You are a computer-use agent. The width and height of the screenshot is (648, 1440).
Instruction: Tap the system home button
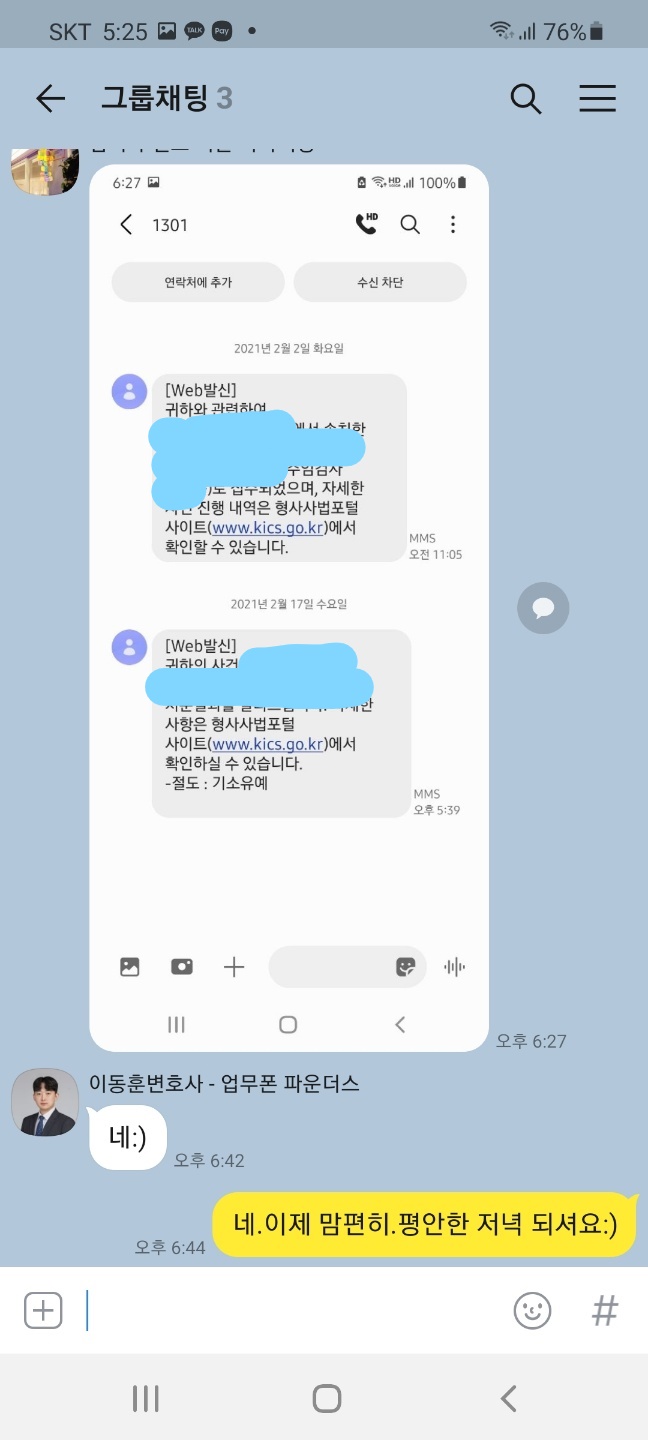pyautogui.click(x=326, y=1398)
